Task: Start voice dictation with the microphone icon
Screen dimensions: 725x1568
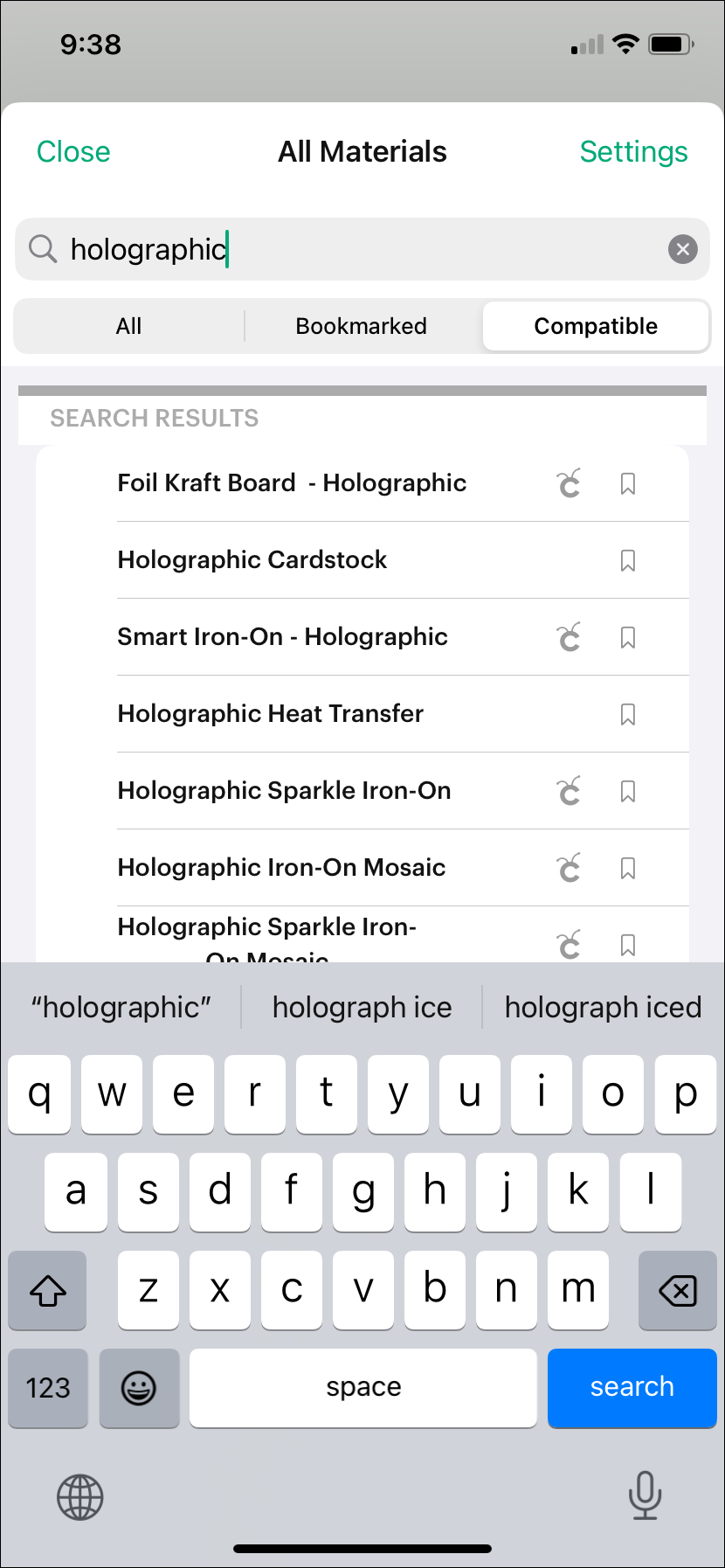Action: [645, 1496]
